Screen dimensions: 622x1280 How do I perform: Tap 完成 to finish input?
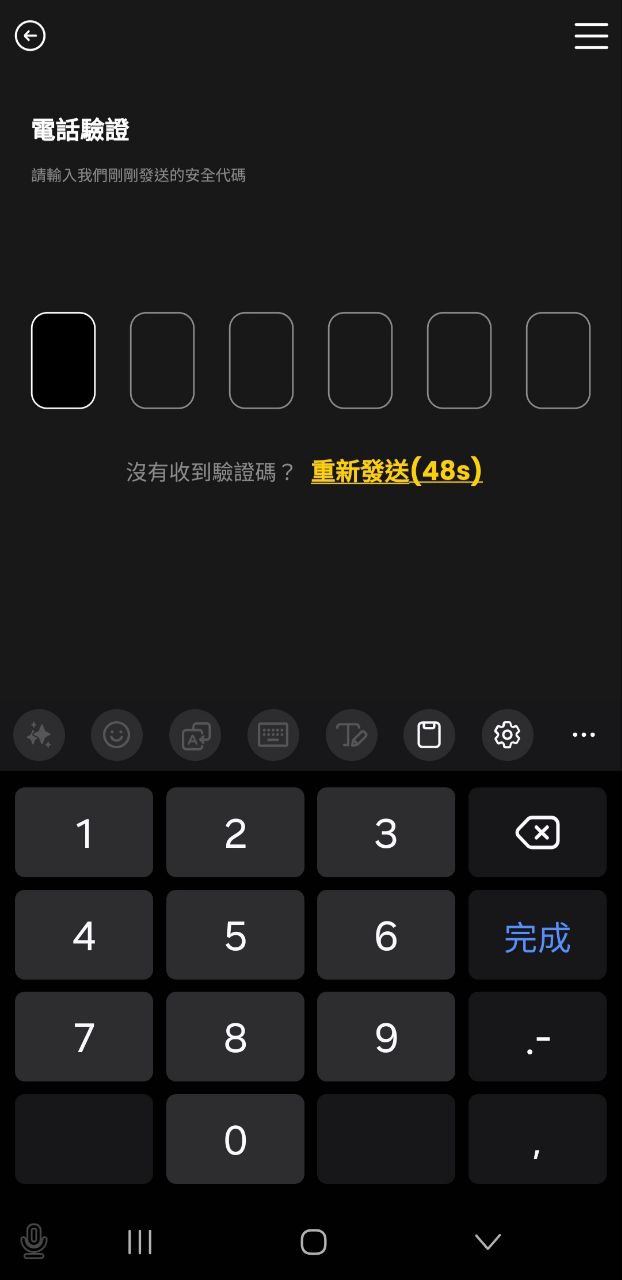pyautogui.click(x=537, y=936)
